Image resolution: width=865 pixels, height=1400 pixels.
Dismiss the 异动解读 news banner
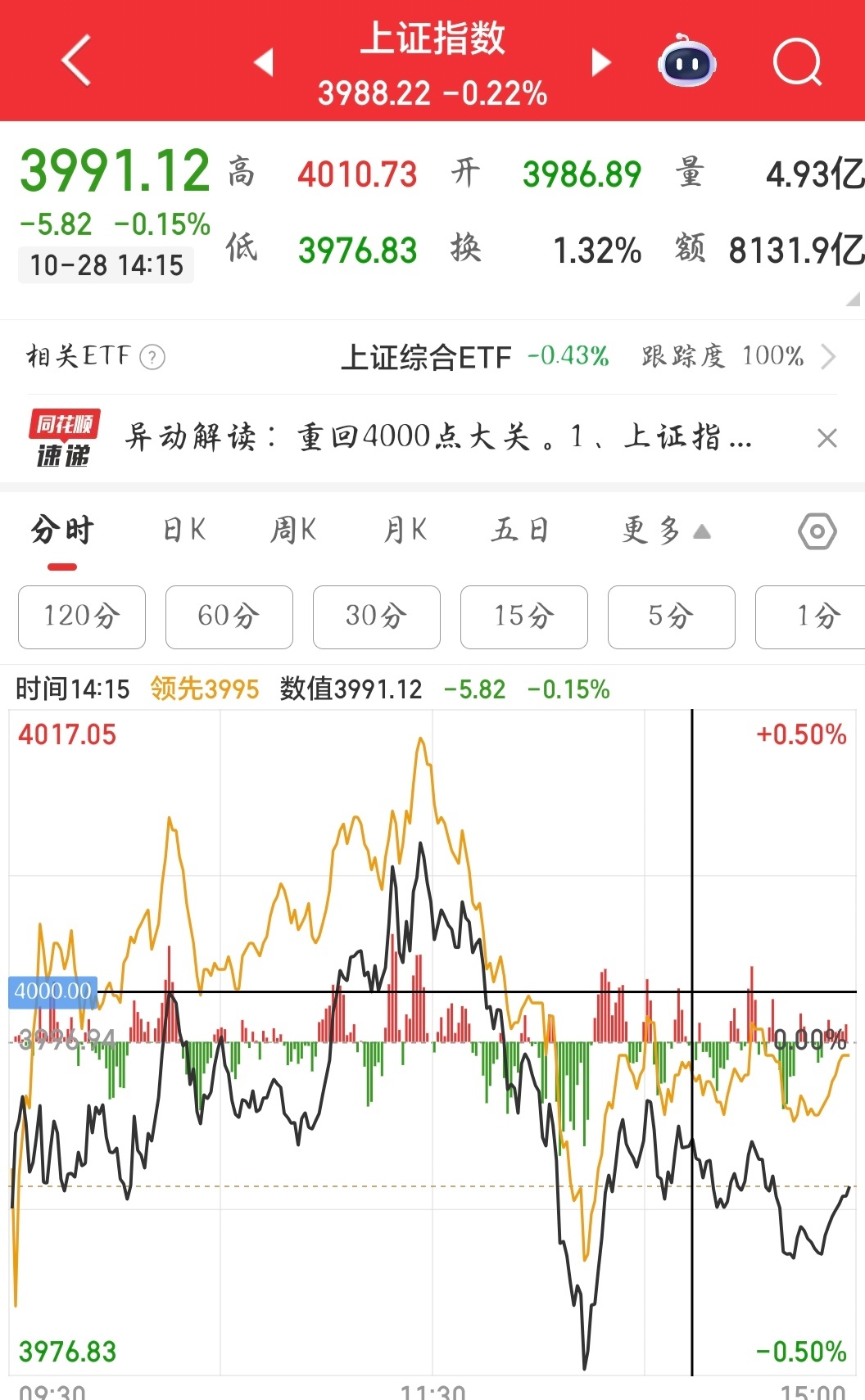coord(827,438)
